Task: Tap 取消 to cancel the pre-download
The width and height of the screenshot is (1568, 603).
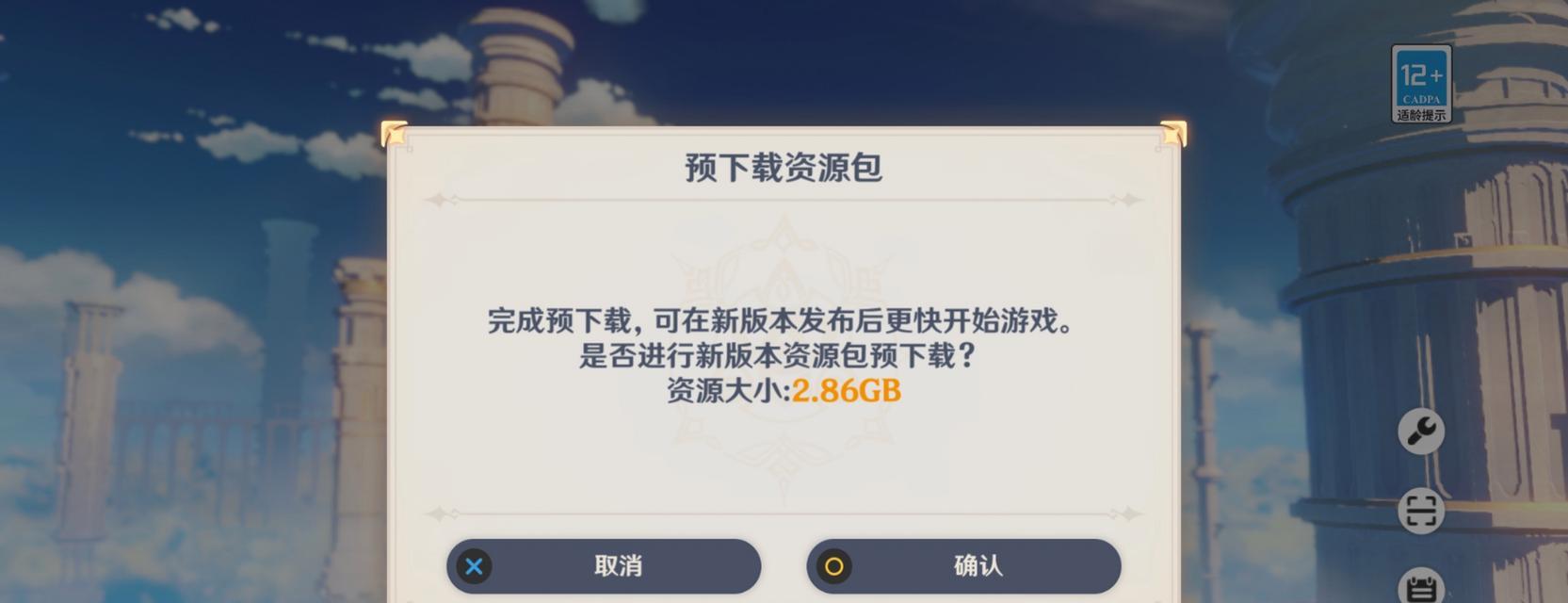Action: [604, 565]
